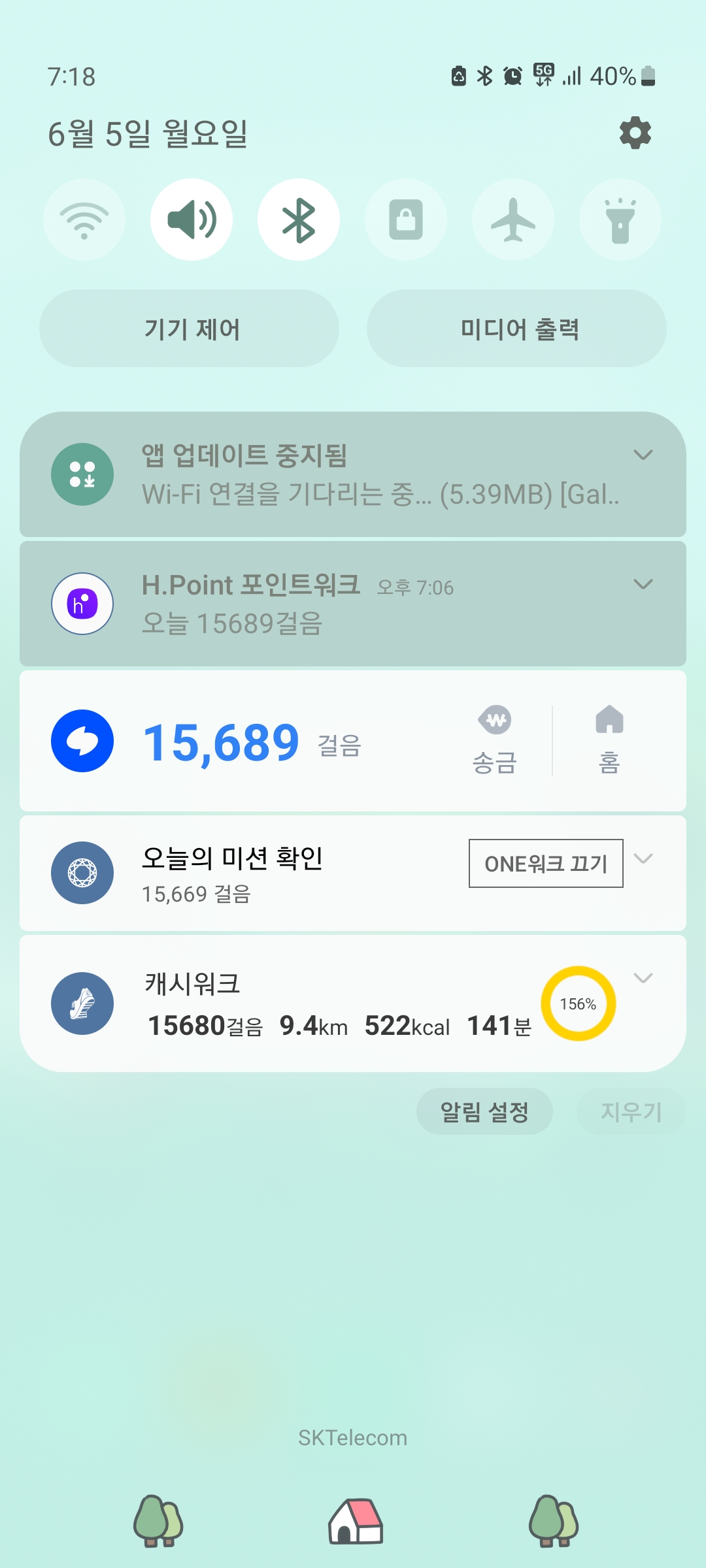The width and height of the screenshot is (706, 1568).
Task: Turn off Bluetooth quick setting
Action: coord(299,220)
